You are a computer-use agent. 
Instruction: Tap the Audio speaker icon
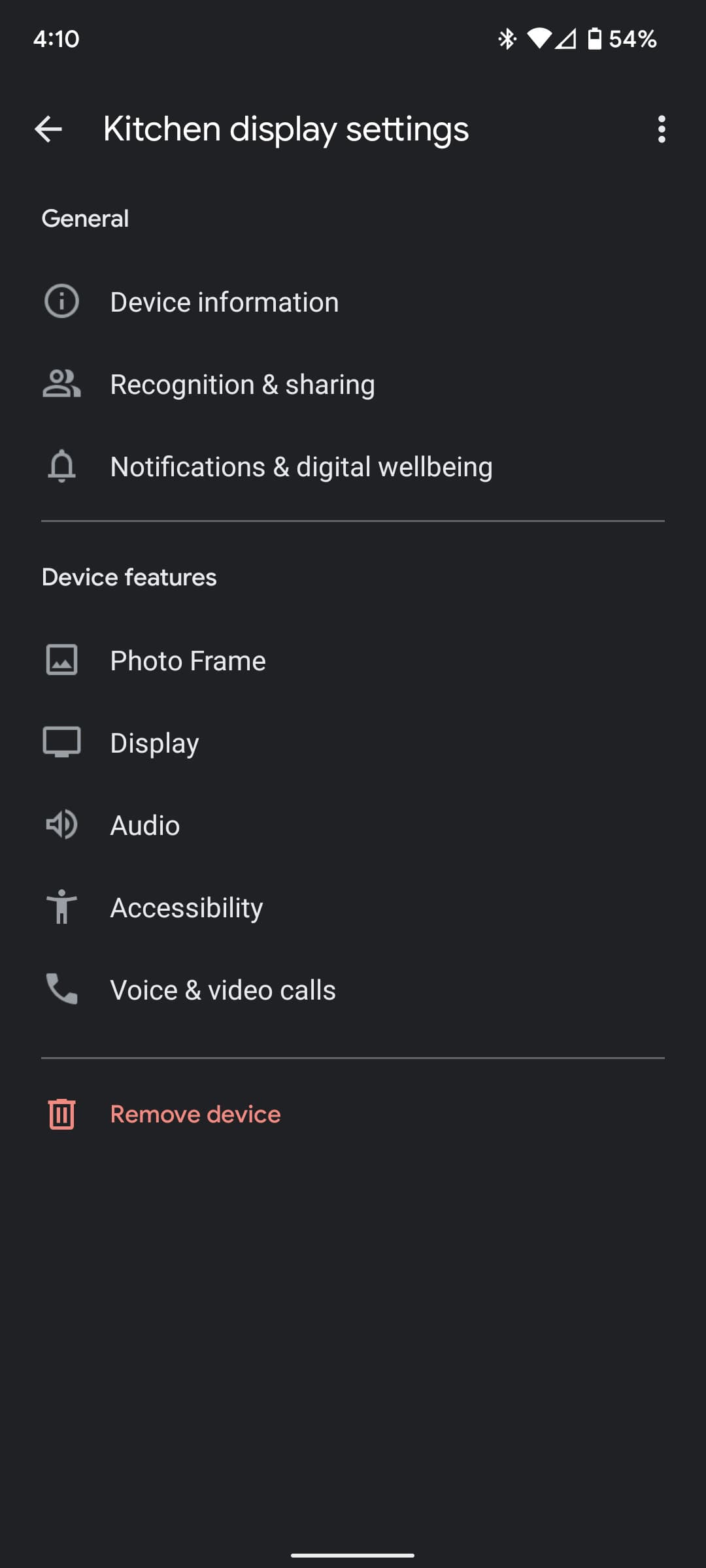62,825
